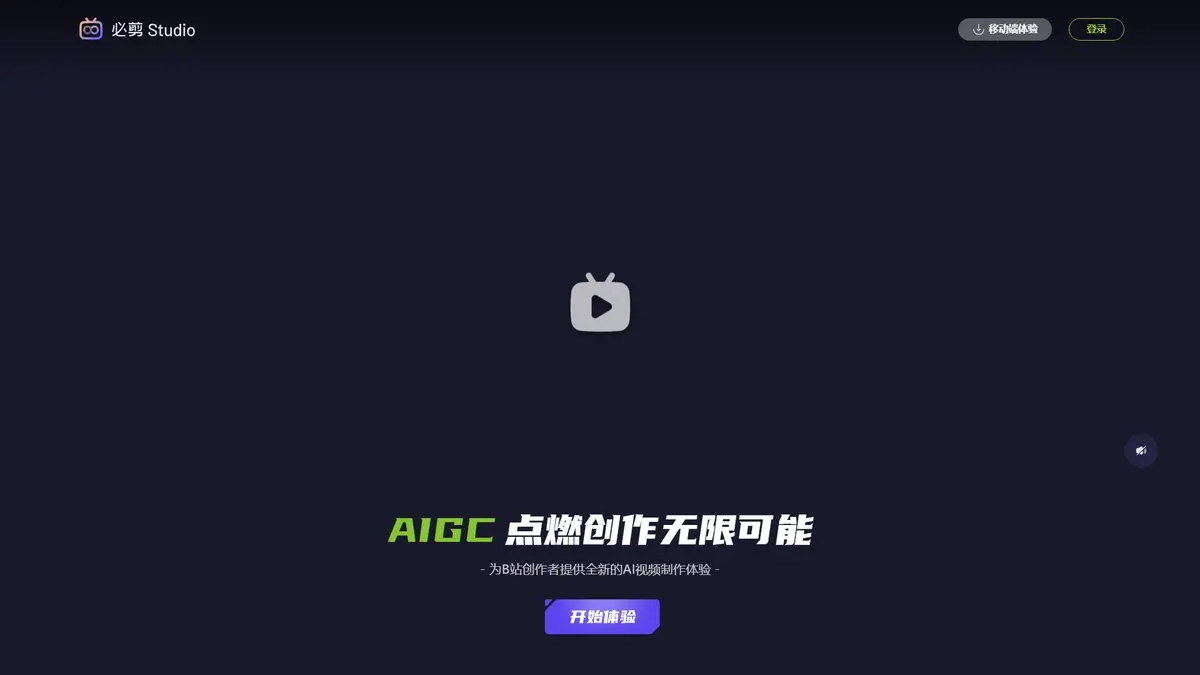Viewport: 1200px width, 675px height.
Task: Toggle the video sound mute icon
Action: pos(1141,451)
